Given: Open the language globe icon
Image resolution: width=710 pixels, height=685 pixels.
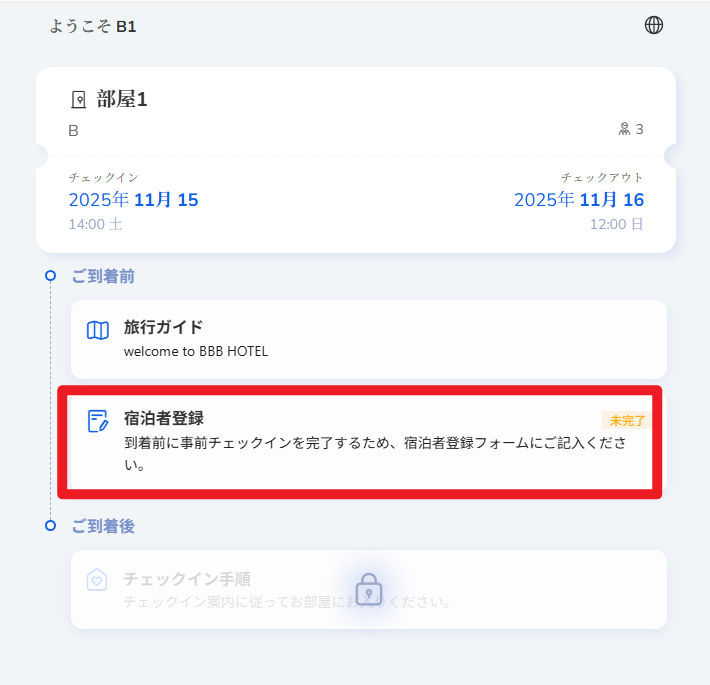Looking at the screenshot, I should (653, 26).
